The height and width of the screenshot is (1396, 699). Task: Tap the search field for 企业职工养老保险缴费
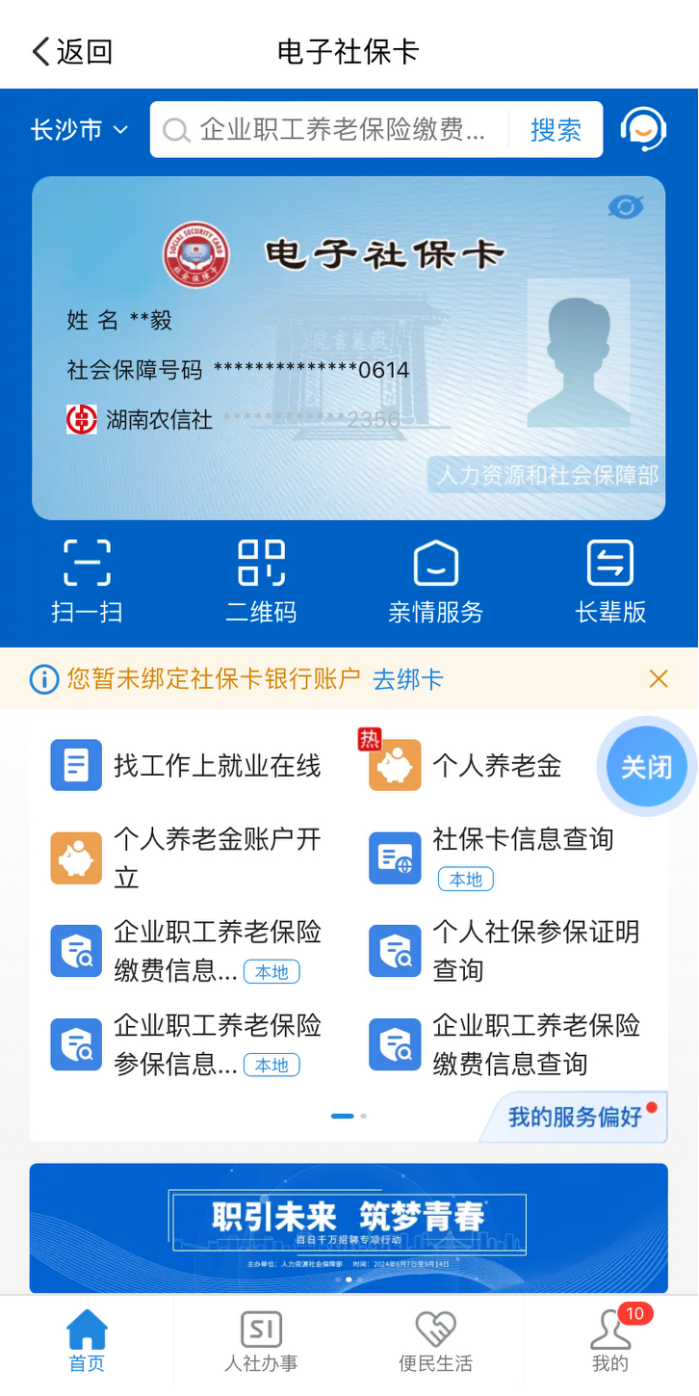[330, 130]
